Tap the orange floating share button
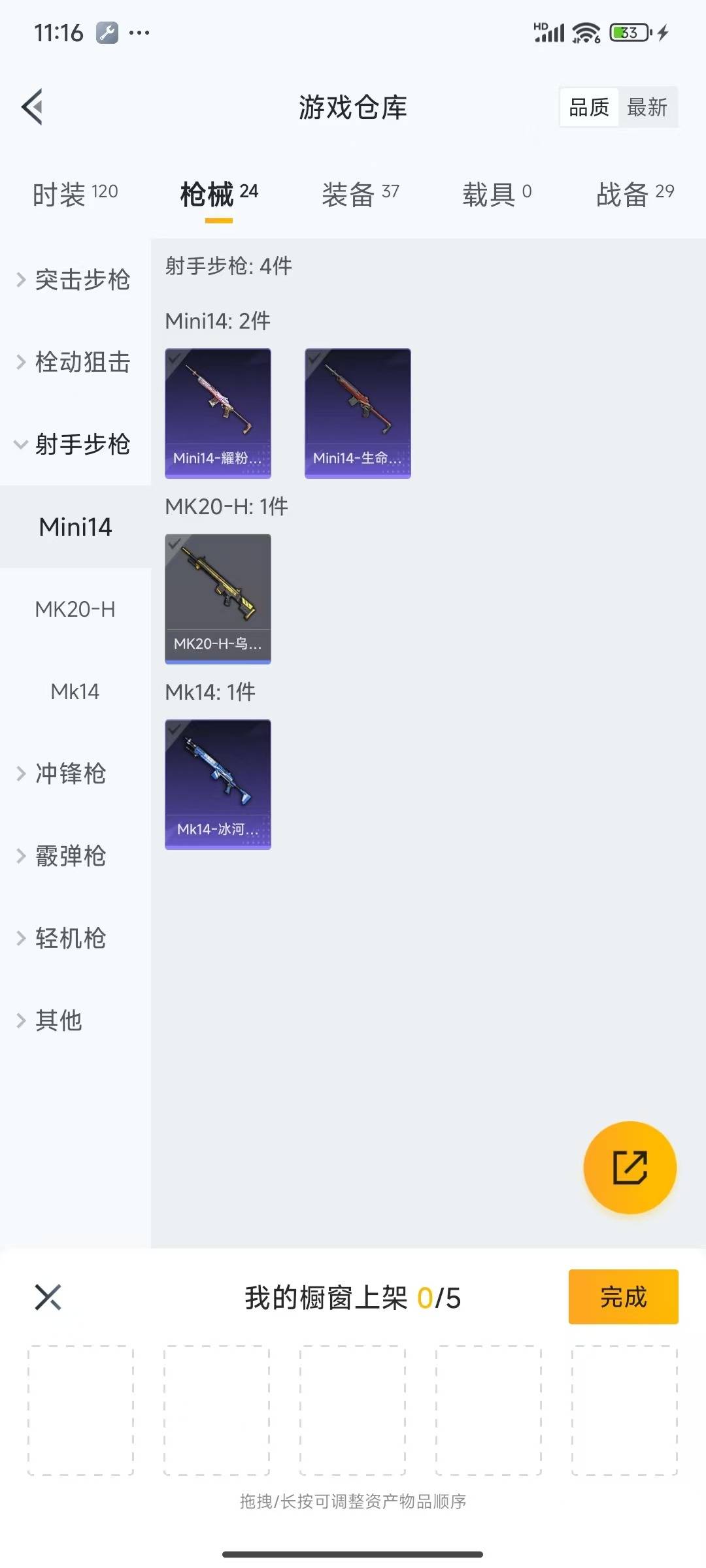The image size is (706, 1568). pos(630,1168)
